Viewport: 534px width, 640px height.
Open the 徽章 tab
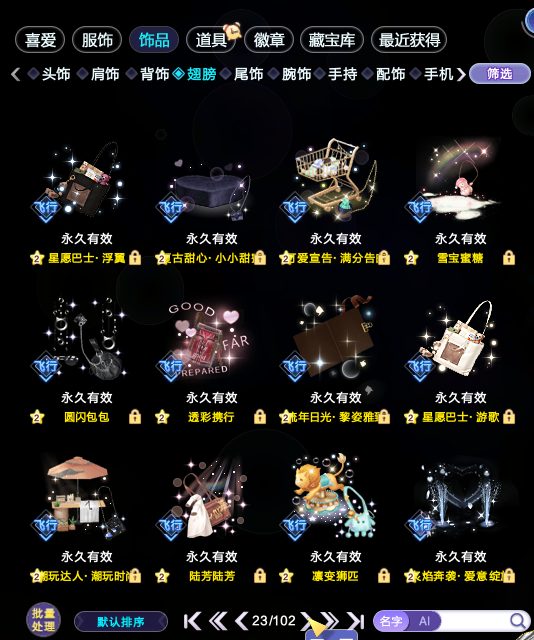(x=269, y=40)
